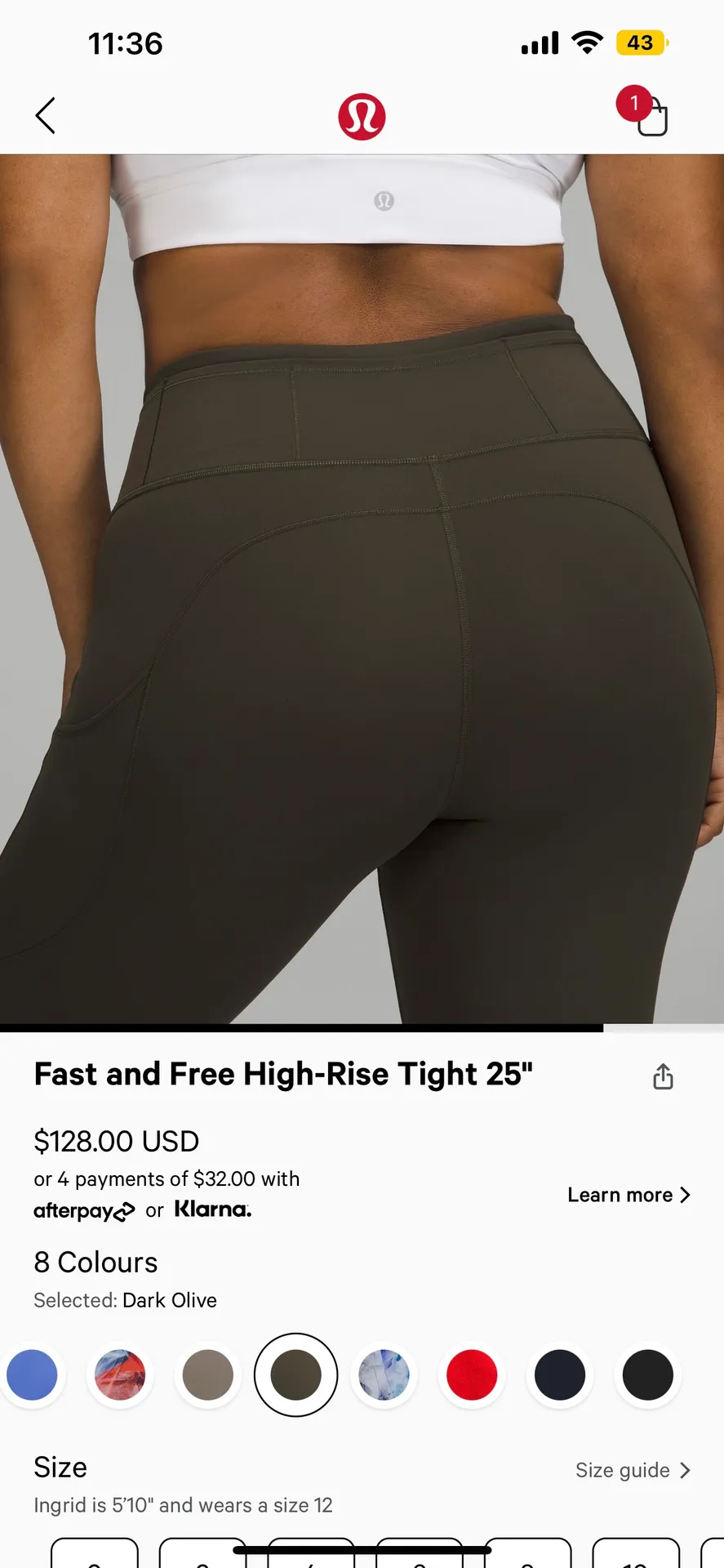
Task: Go back using the back arrow
Action: [x=46, y=115]
